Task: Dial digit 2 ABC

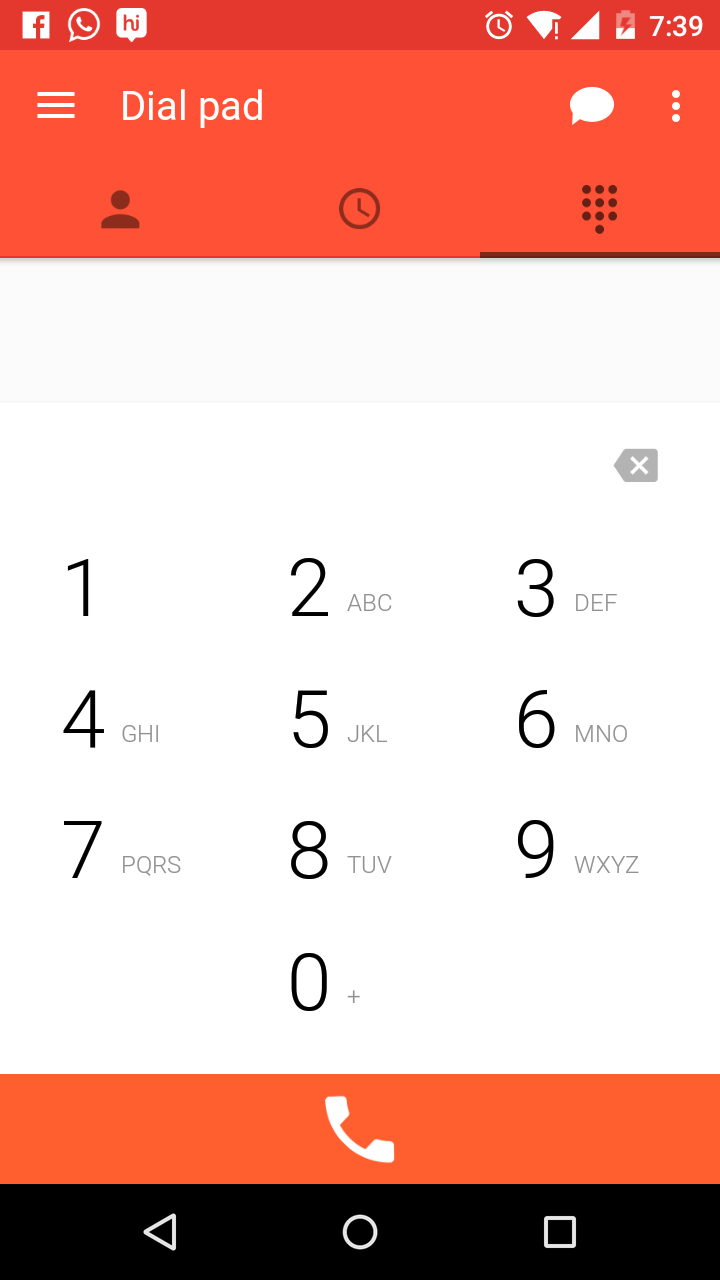Action: click(x=360, y=588)
